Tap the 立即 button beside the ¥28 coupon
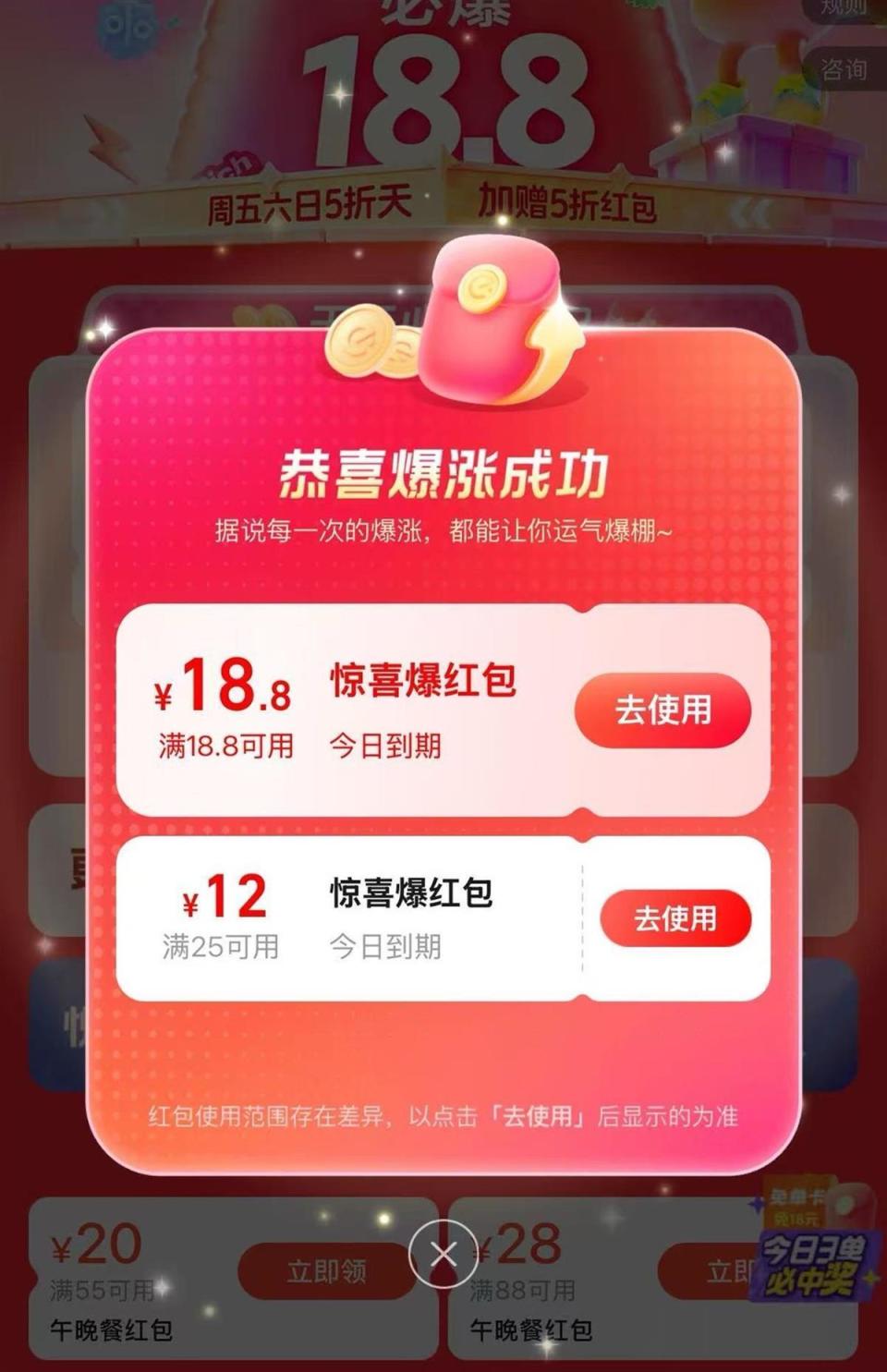The width and height of the screenshot is (887, 1372). pyautogui.click(x=735, y=1270)
